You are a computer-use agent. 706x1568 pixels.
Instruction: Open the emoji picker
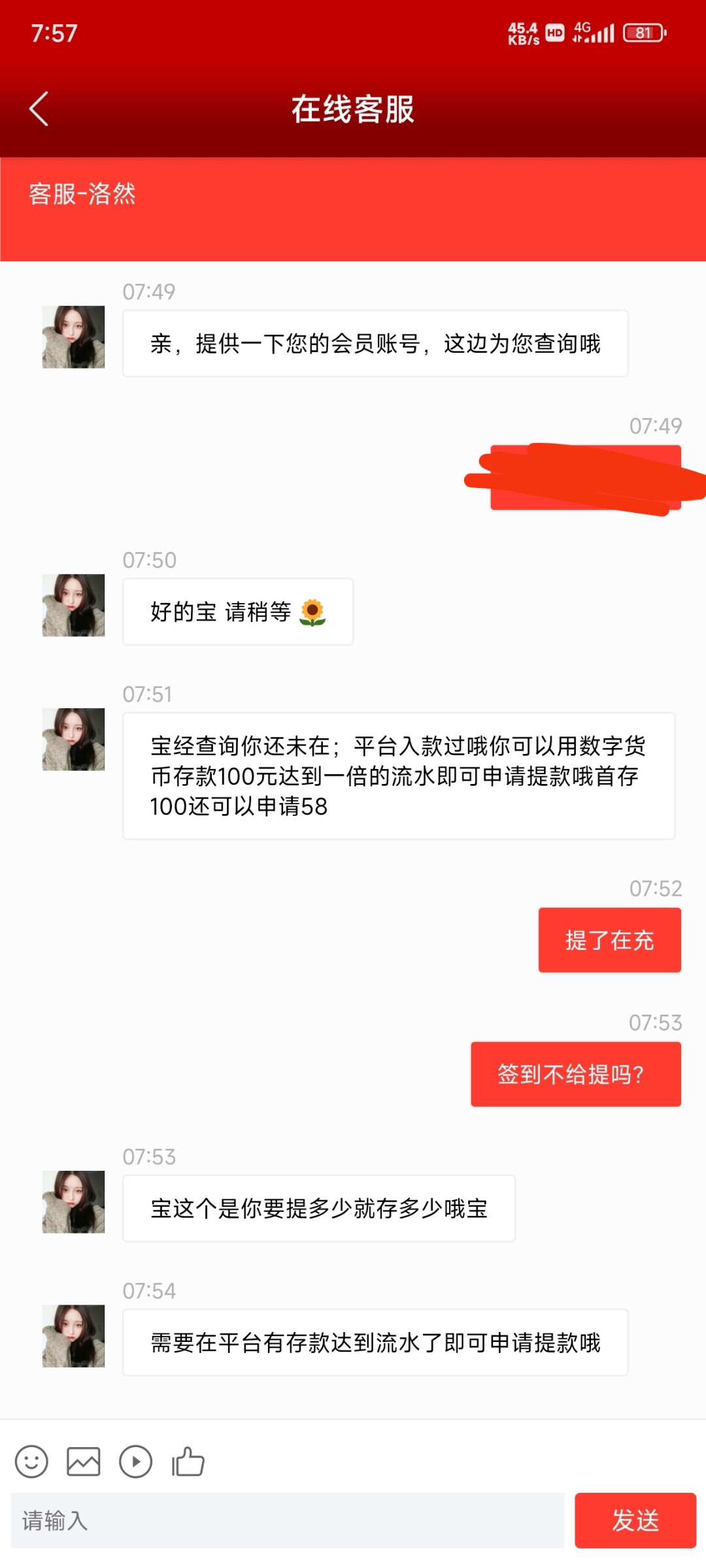[31, 1462]
